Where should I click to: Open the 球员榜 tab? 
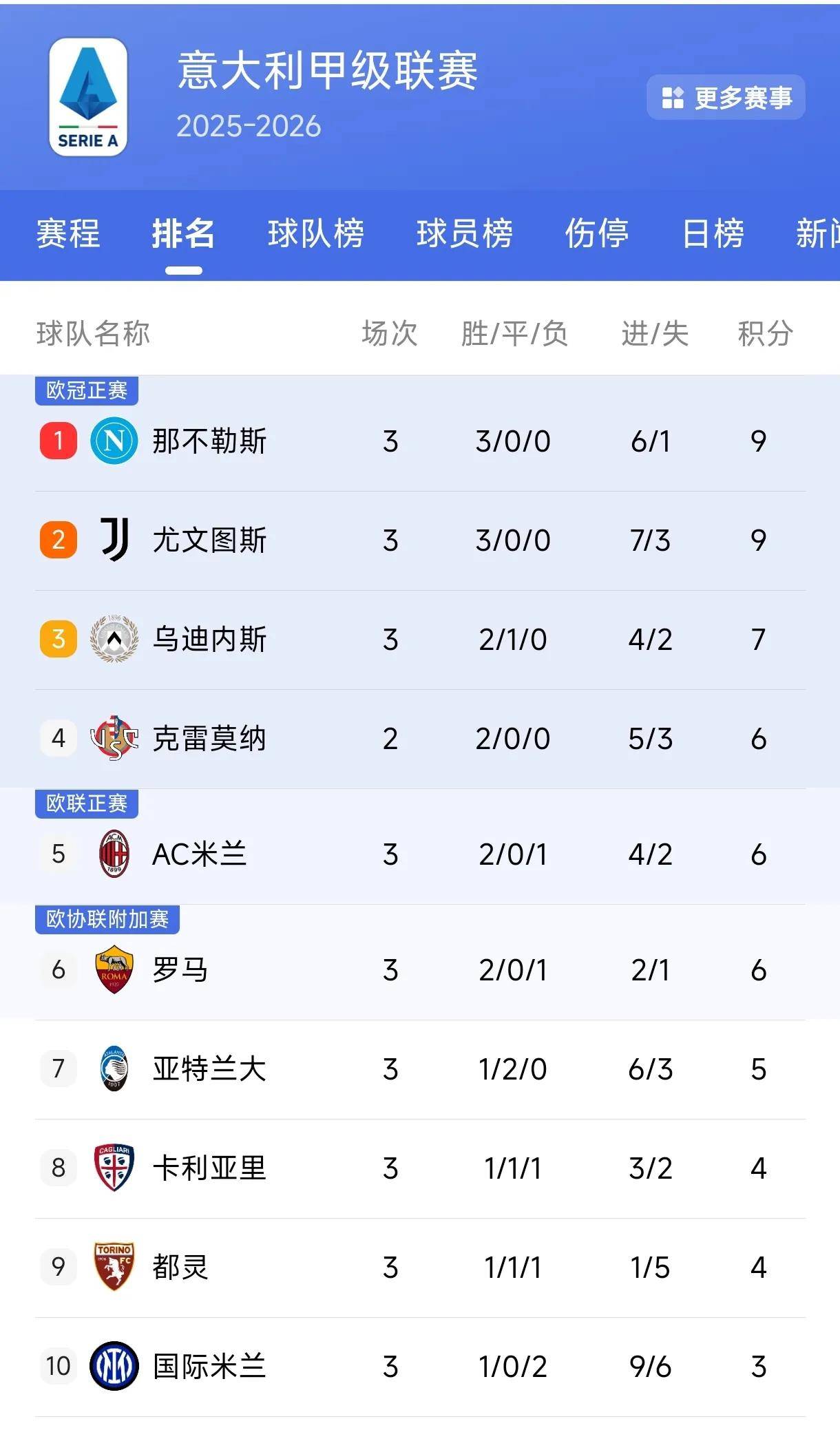pyautogui.click(x=462, y=235)
